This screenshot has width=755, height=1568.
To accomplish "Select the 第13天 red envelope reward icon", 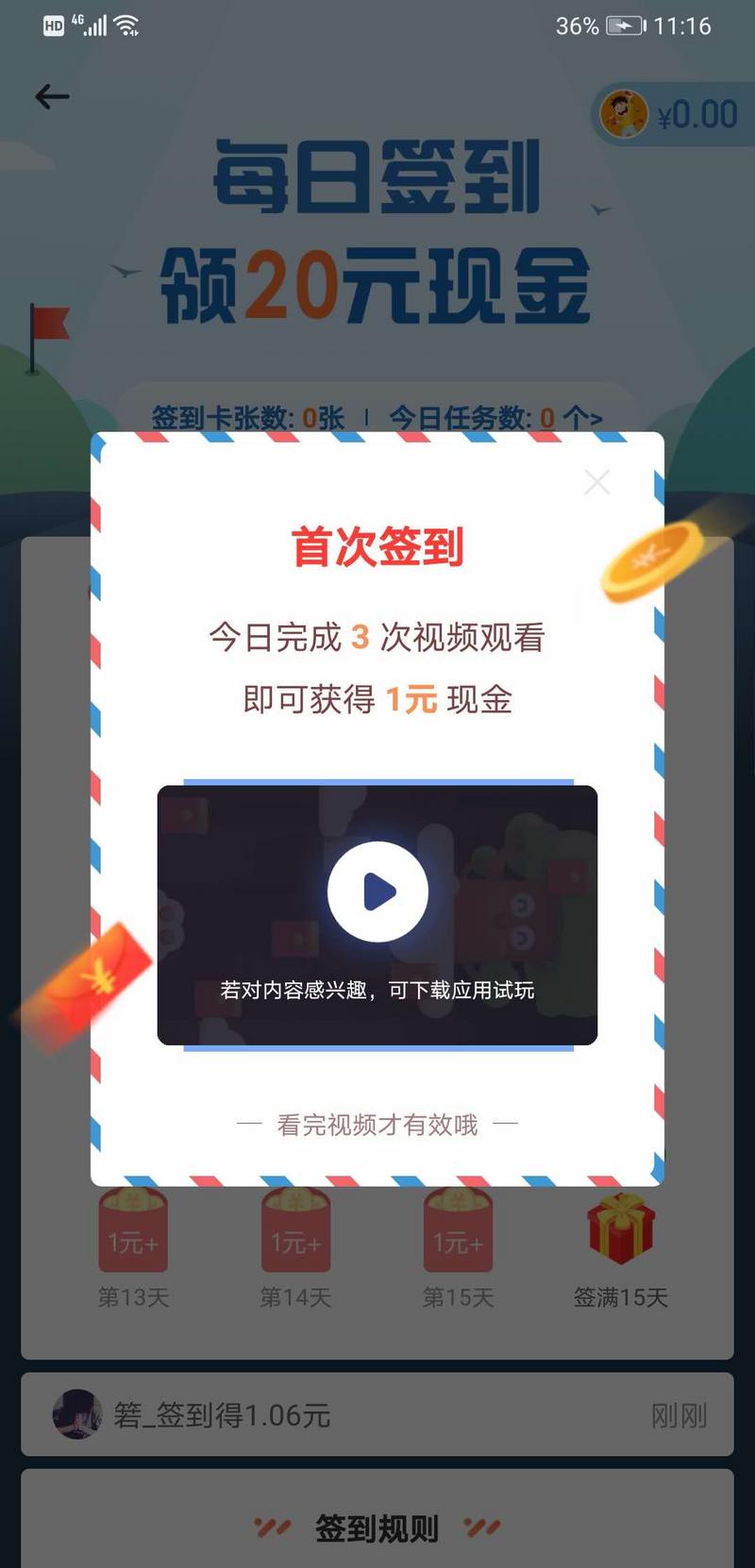I will click(132, 1231).
